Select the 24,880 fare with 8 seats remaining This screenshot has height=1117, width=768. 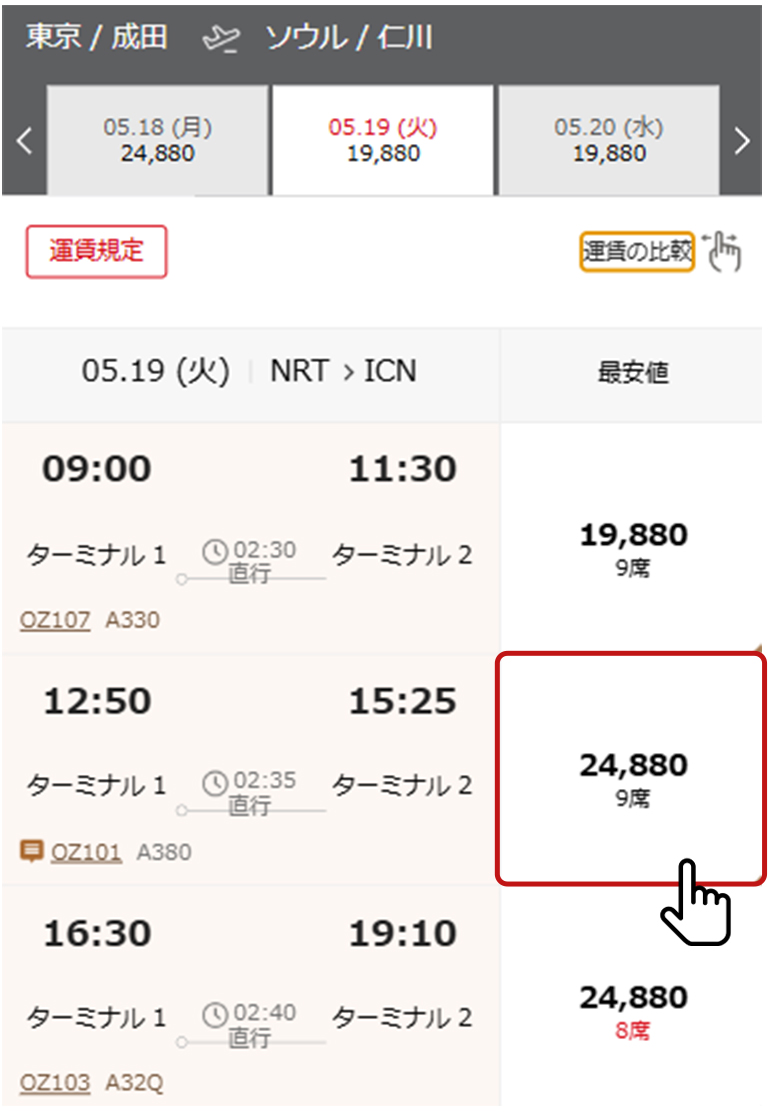[632, 1012]
